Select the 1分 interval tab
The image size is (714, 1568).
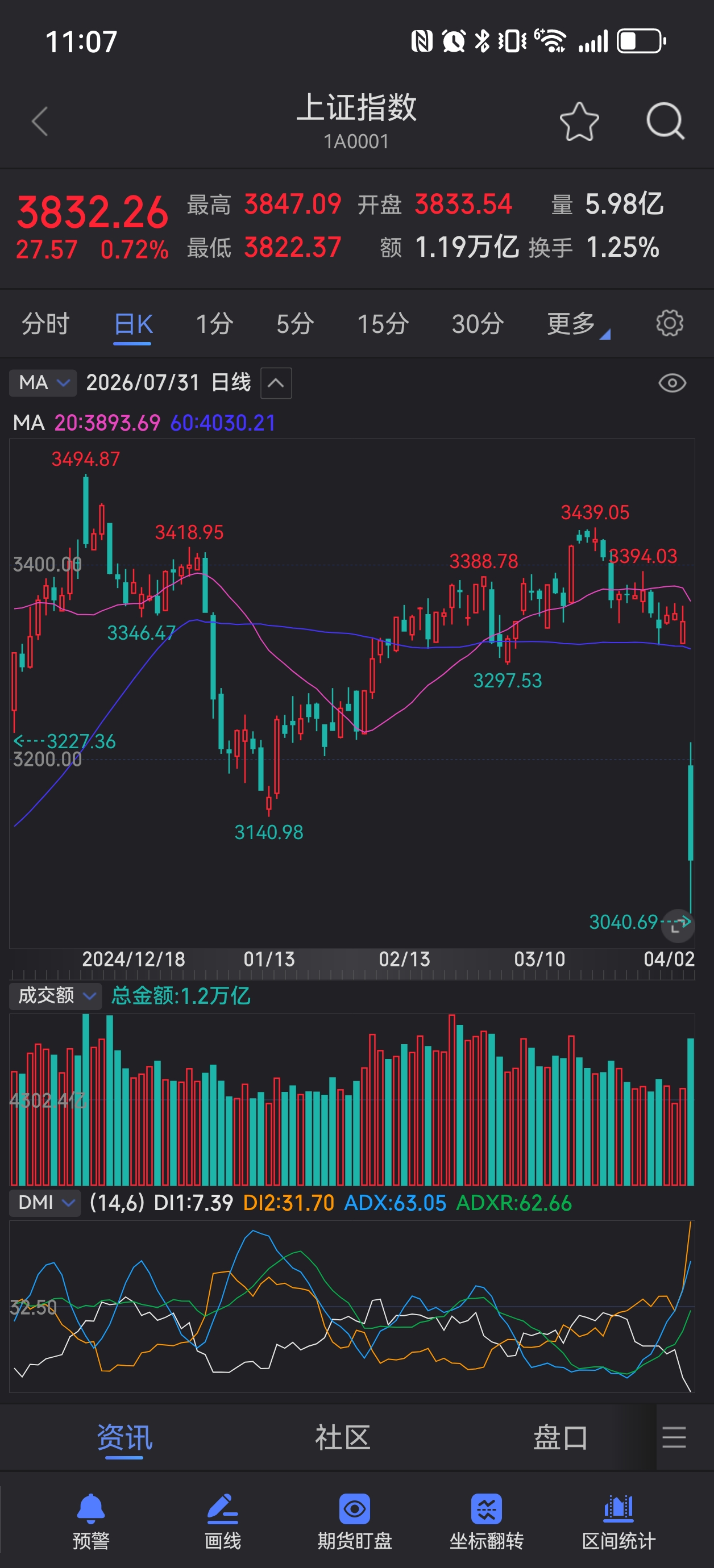point(214,323)
